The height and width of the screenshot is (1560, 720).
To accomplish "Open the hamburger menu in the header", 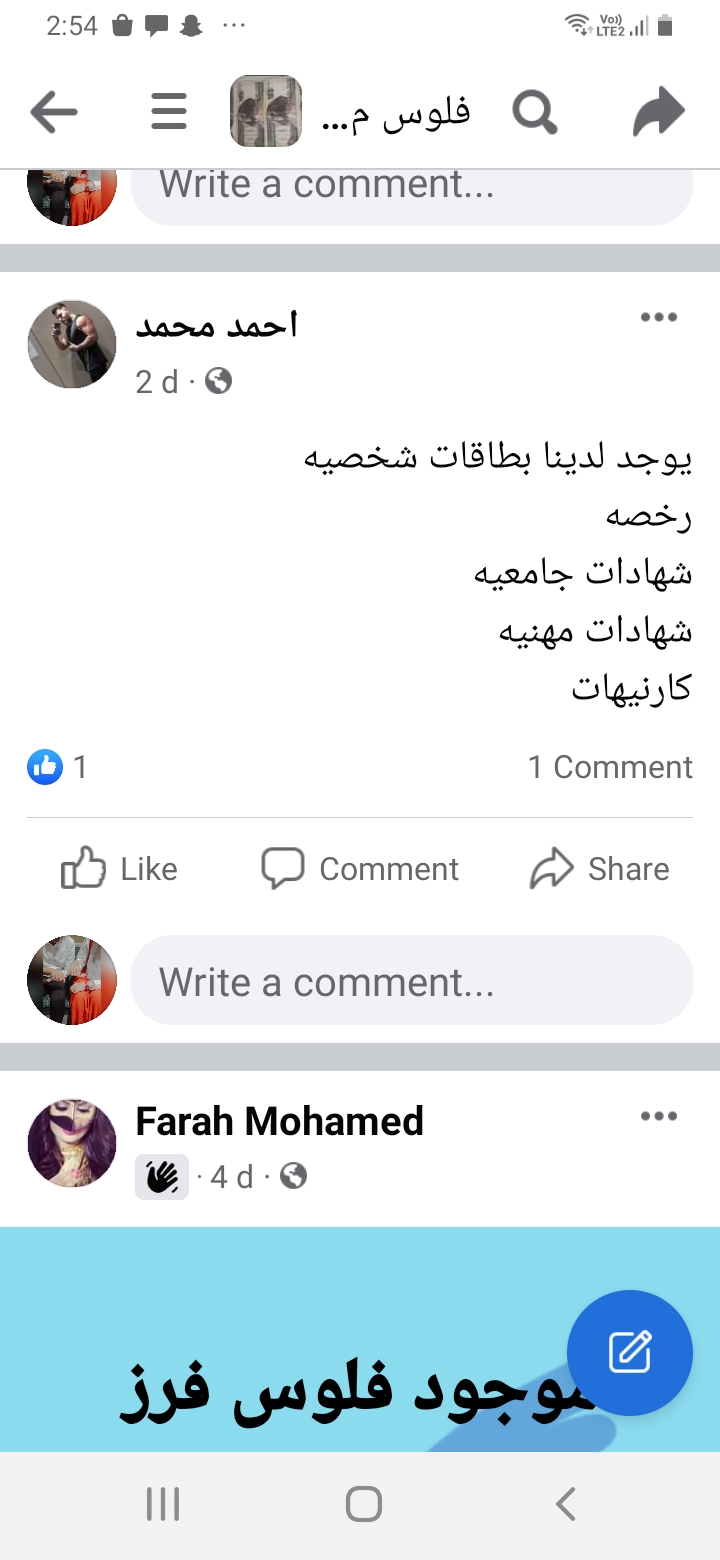I will (169, 112).
